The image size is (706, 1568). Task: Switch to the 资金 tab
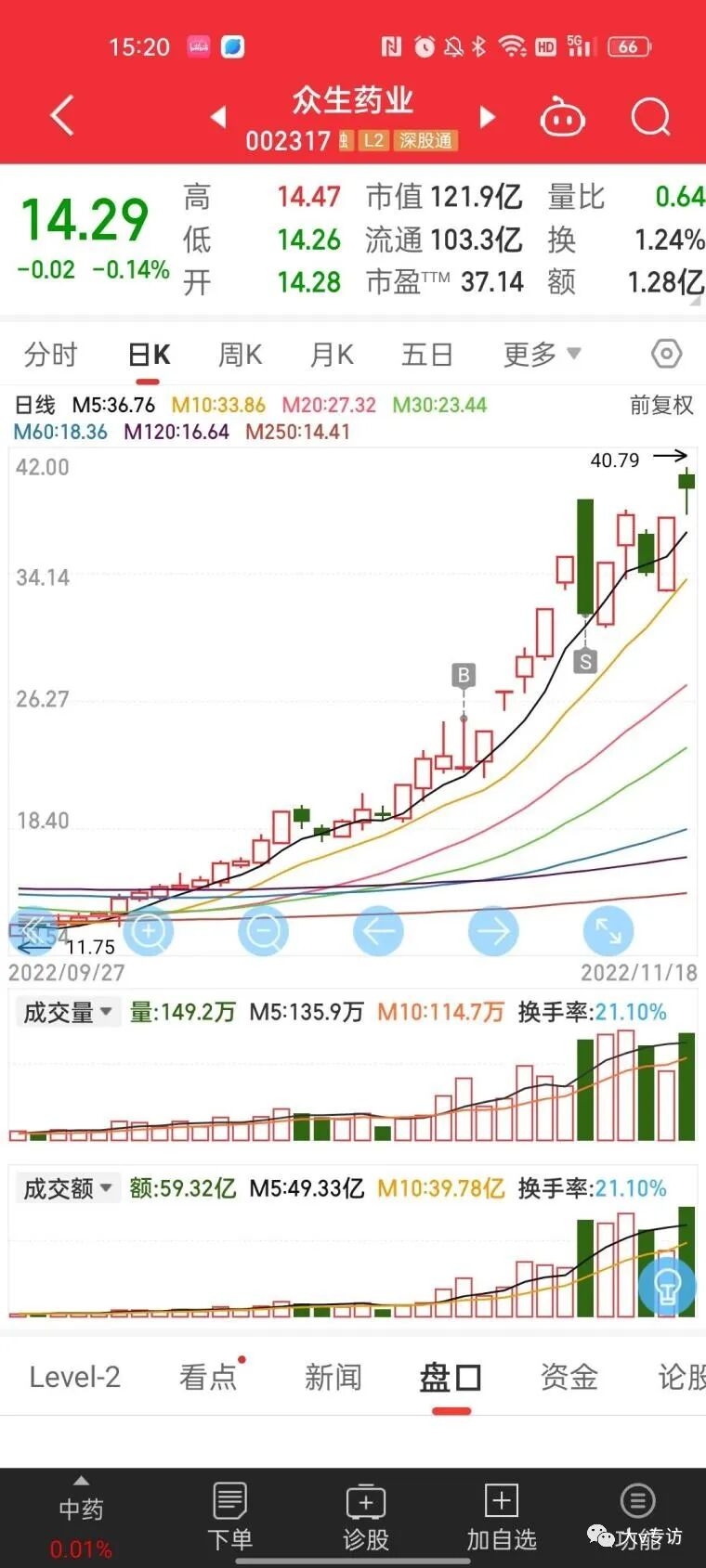tap(569, 1377)
